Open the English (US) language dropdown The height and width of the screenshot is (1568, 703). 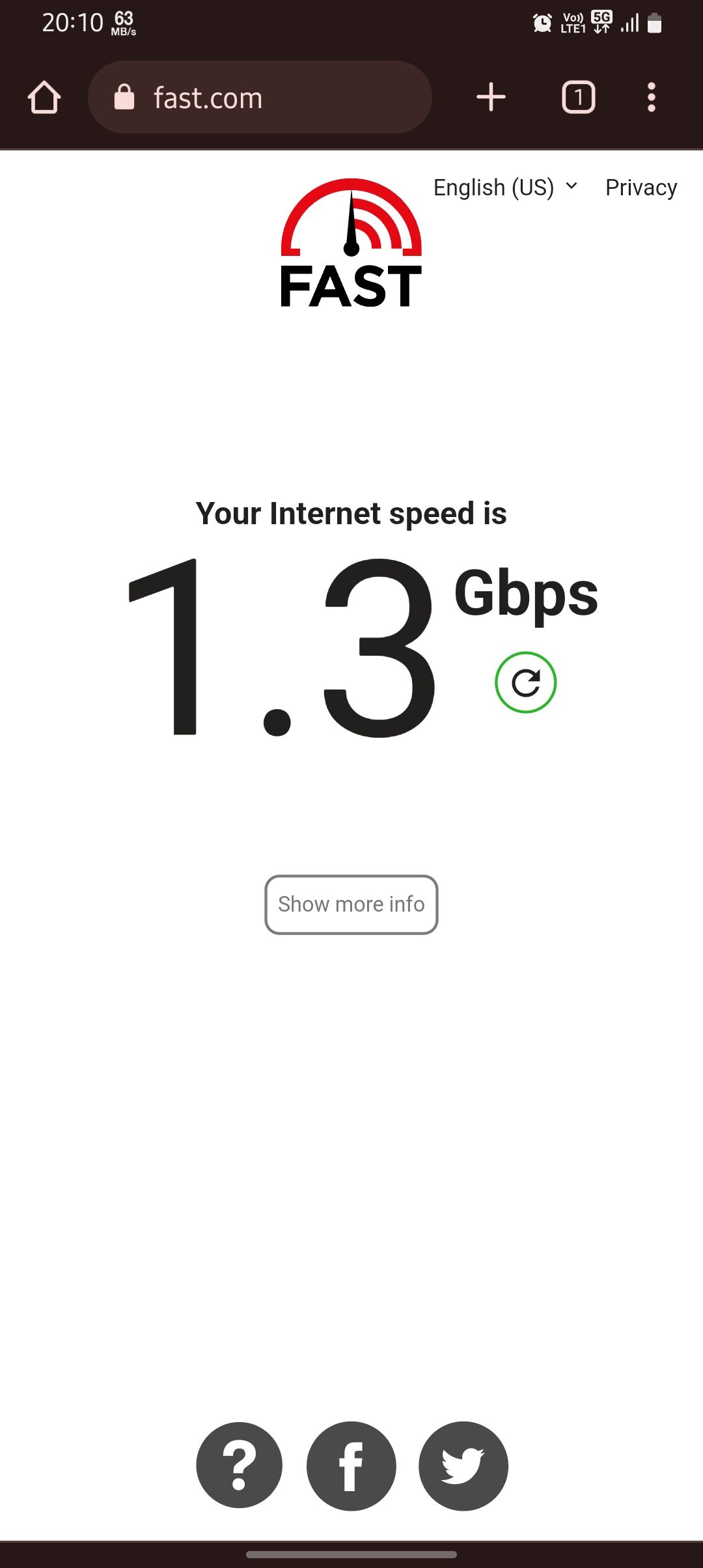pos(493,188)
